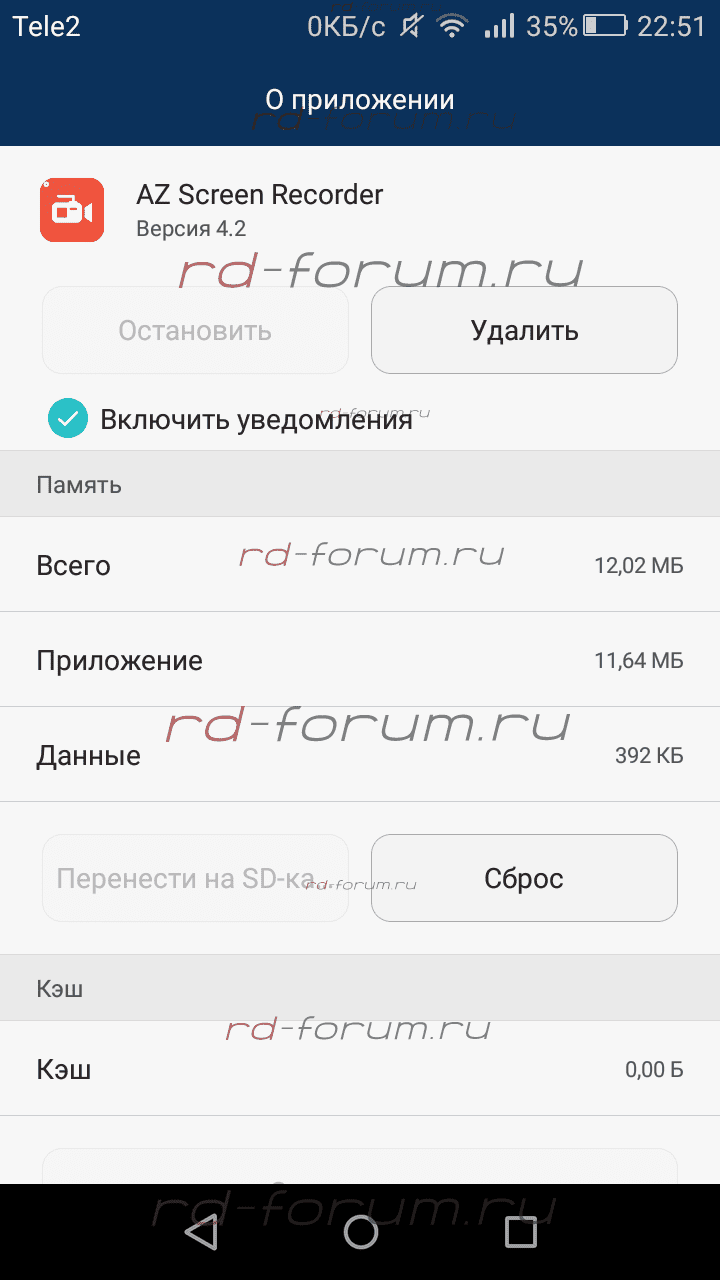
Task: Open recent apps with the square button
Action: (520, 1233)
